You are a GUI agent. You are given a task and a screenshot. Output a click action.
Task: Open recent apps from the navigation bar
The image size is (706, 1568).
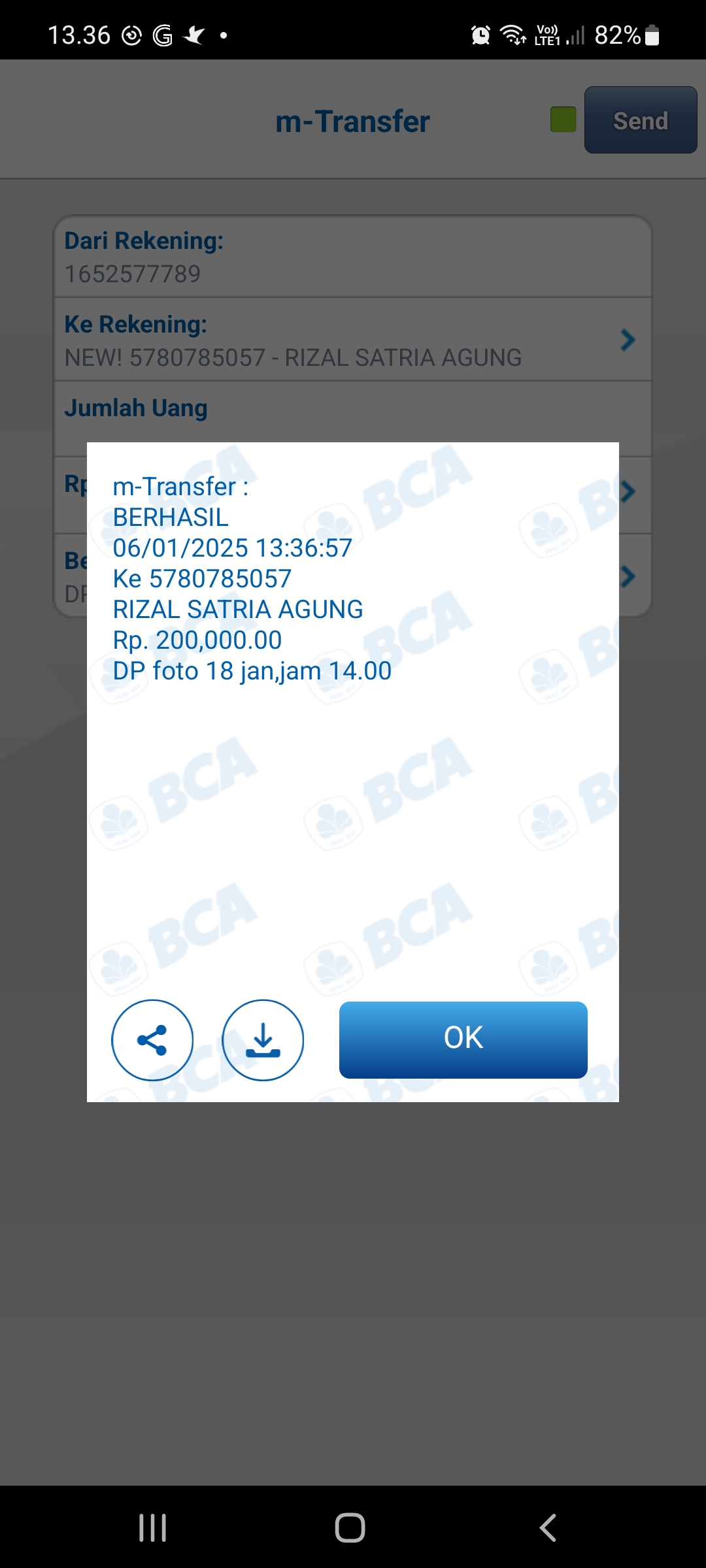[153, 1527]
